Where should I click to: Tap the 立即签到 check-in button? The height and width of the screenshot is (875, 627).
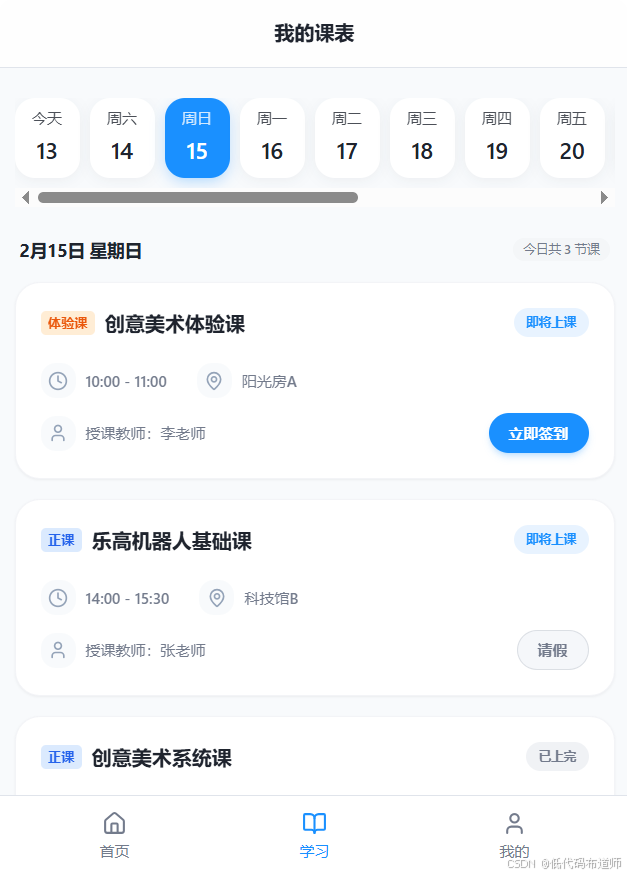(x=538, y=433)
